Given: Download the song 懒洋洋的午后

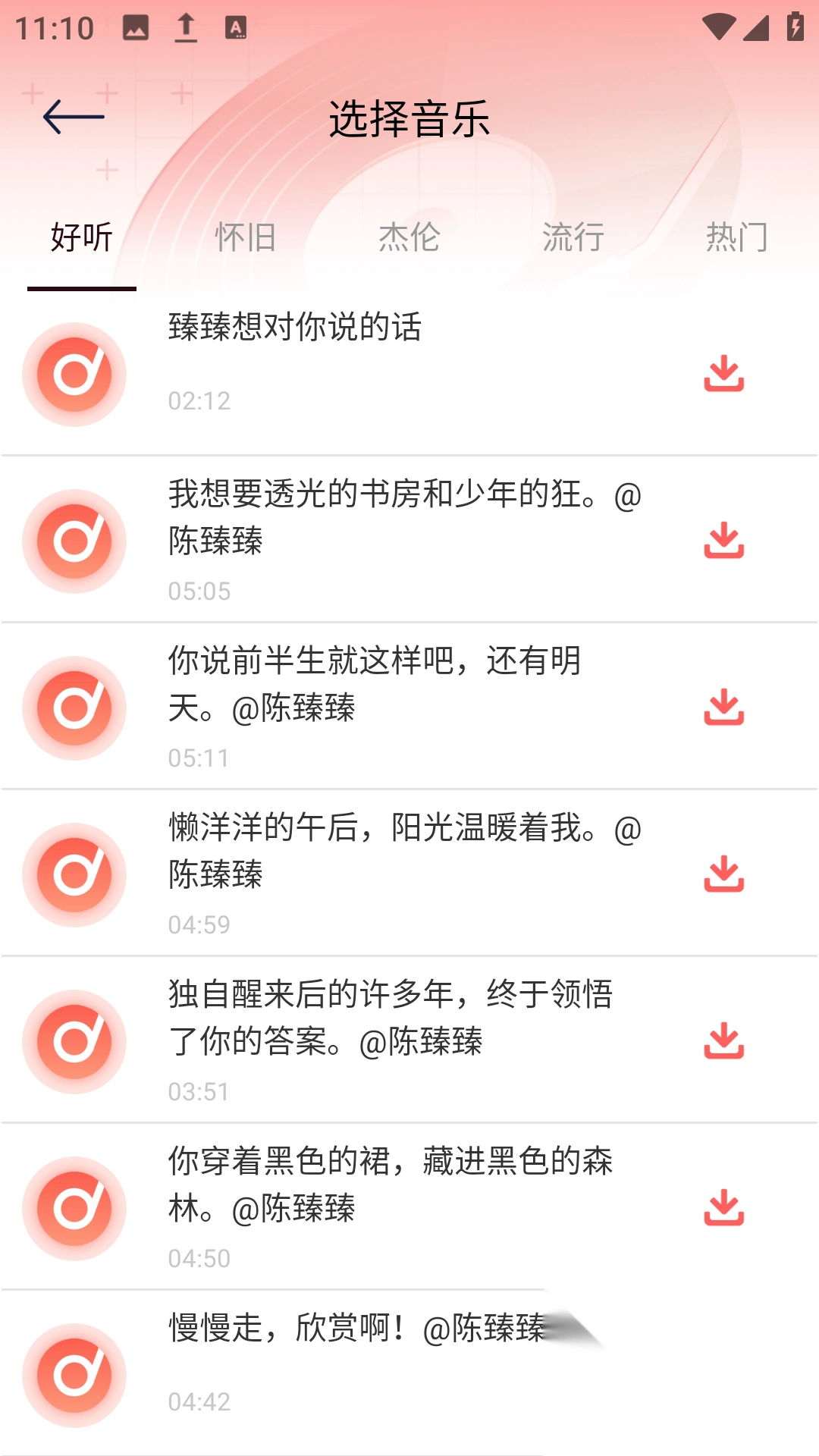Looking at the screenshot, I should coord(724,875).
